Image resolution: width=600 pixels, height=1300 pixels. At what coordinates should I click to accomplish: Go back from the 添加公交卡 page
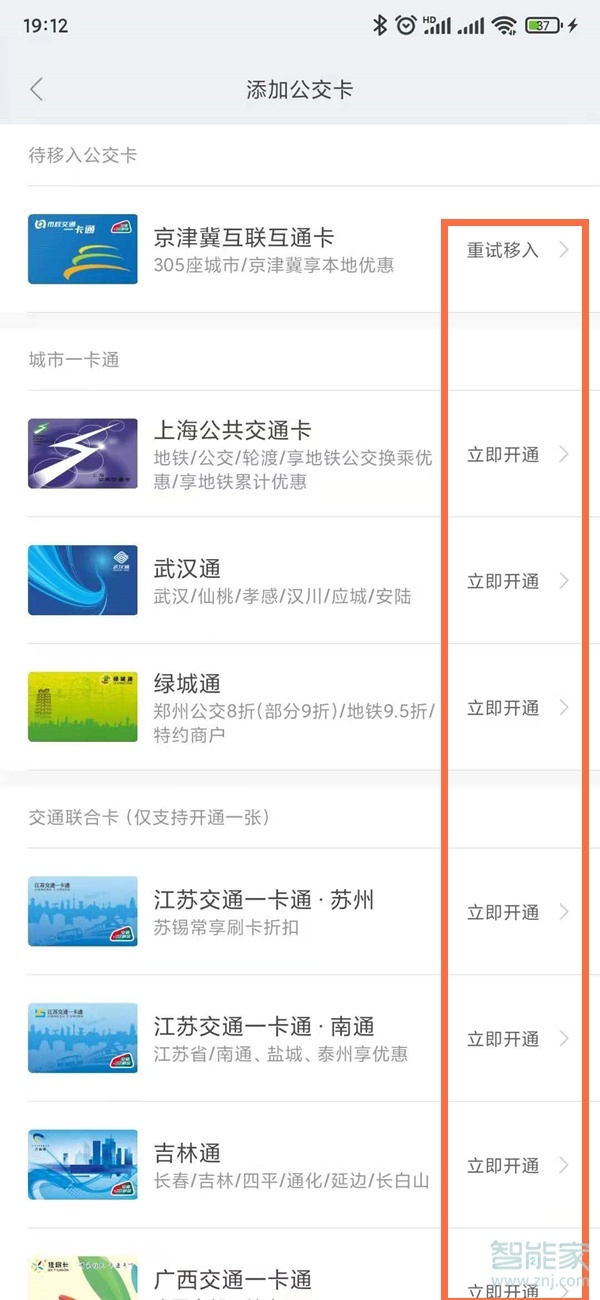pos(37,90)
